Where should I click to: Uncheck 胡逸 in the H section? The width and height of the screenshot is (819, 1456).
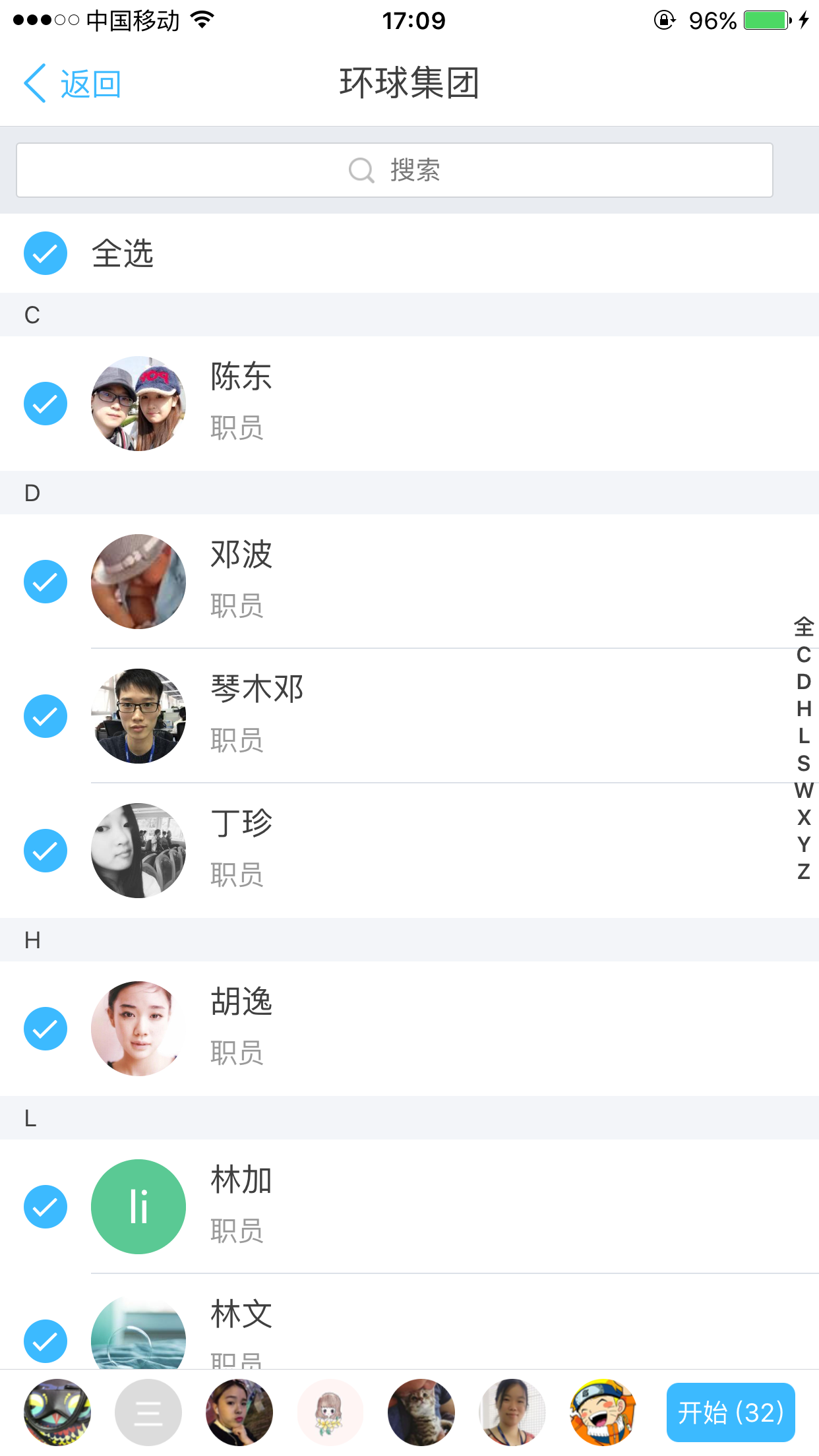45,1029
